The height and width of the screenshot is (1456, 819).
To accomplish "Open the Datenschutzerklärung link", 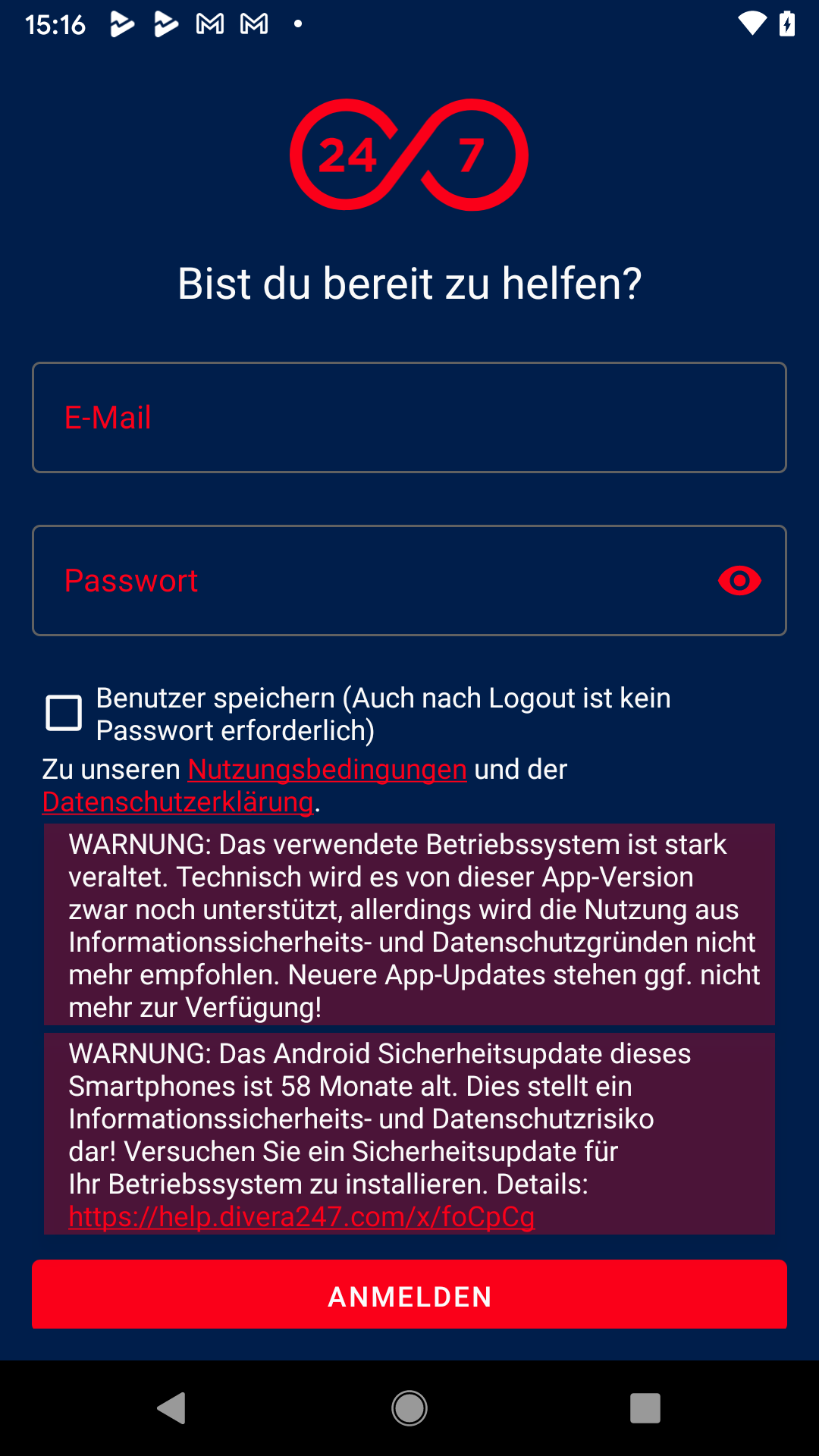I will tap(177, 802).
